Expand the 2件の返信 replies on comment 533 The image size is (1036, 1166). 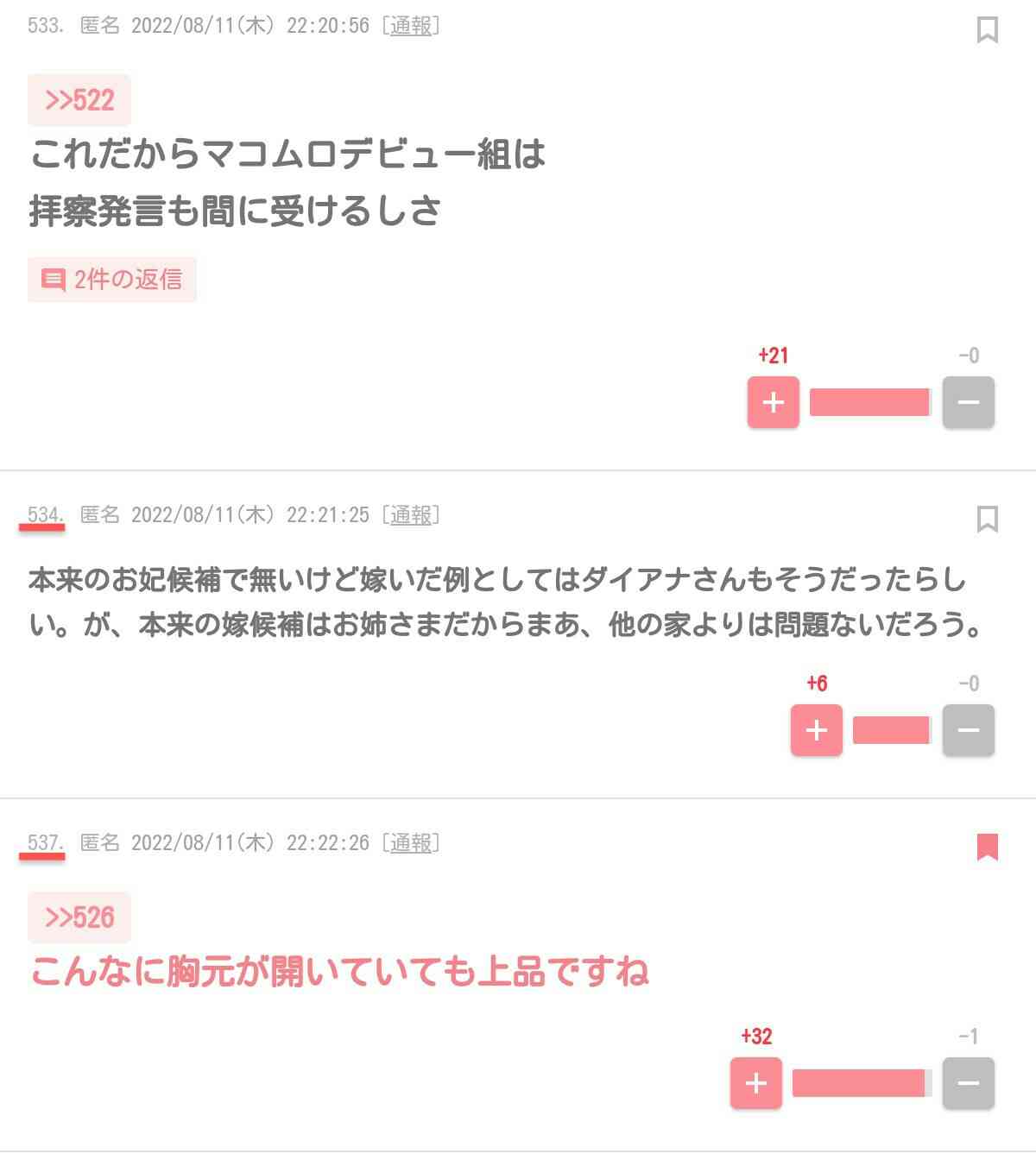coord(112,280)
